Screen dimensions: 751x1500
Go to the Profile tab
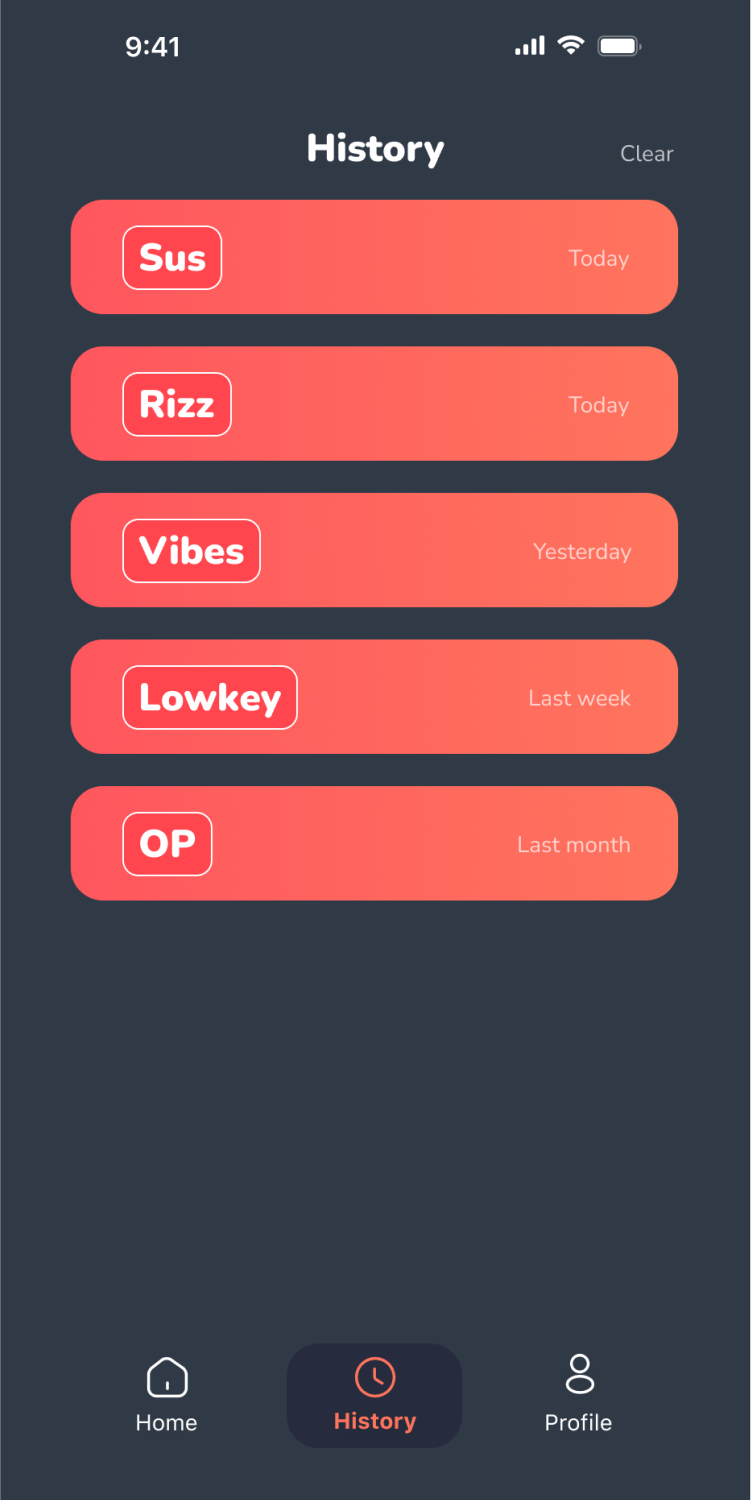578,1395
